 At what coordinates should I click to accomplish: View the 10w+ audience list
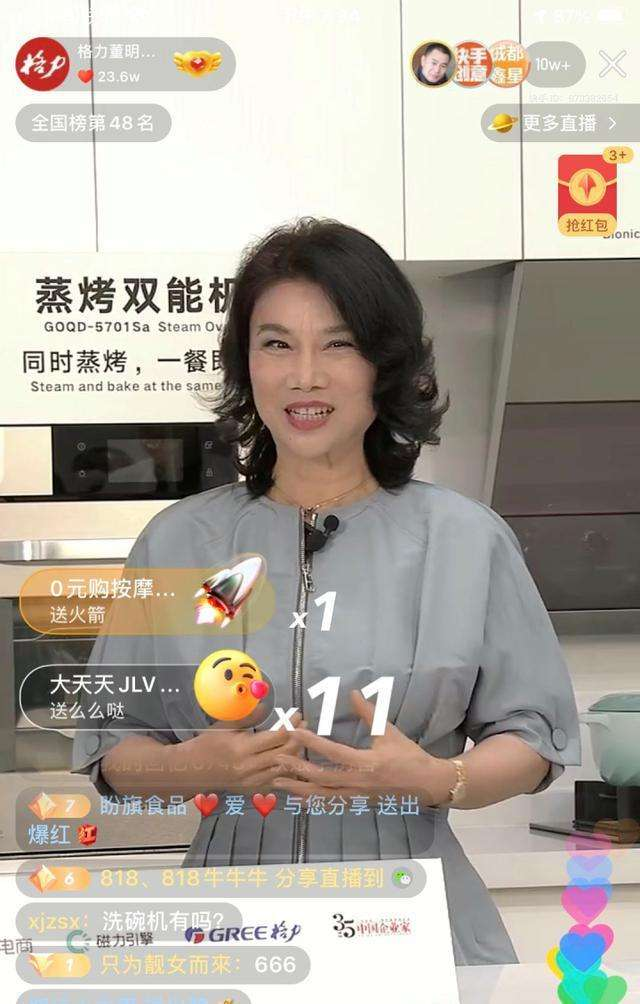(x=553, y=65)
